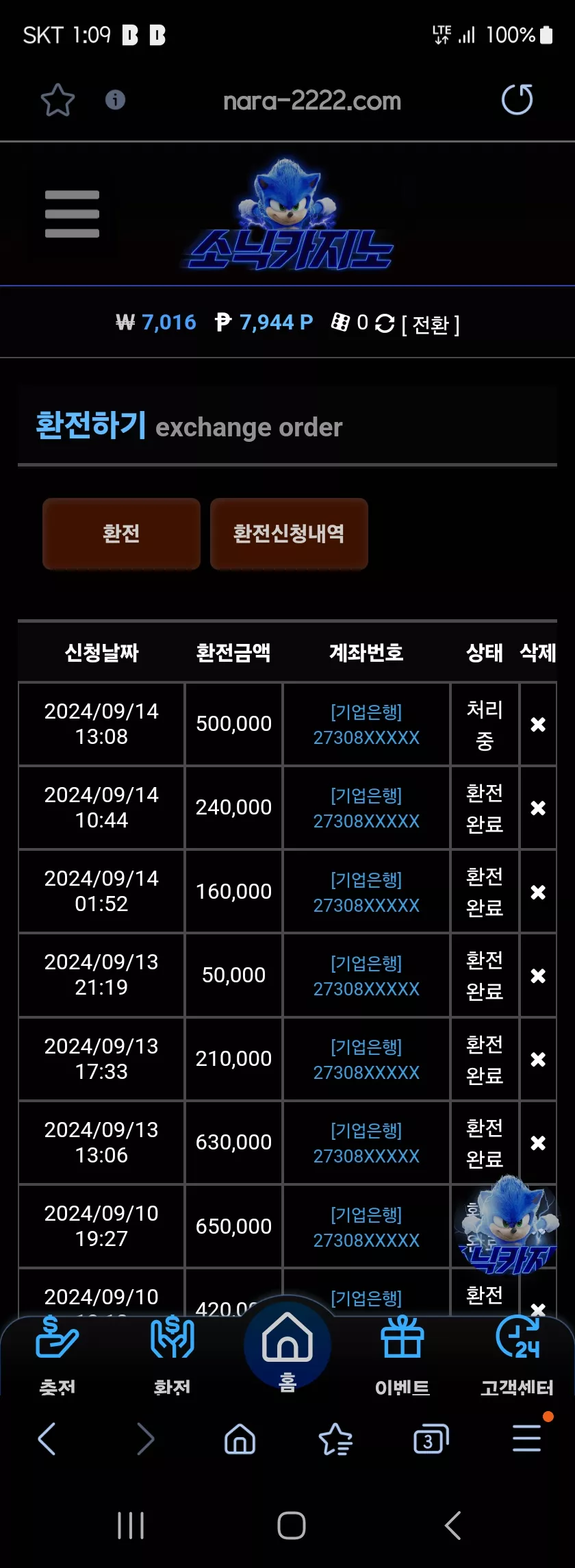Open the 환전신청내역 tab

289,534
